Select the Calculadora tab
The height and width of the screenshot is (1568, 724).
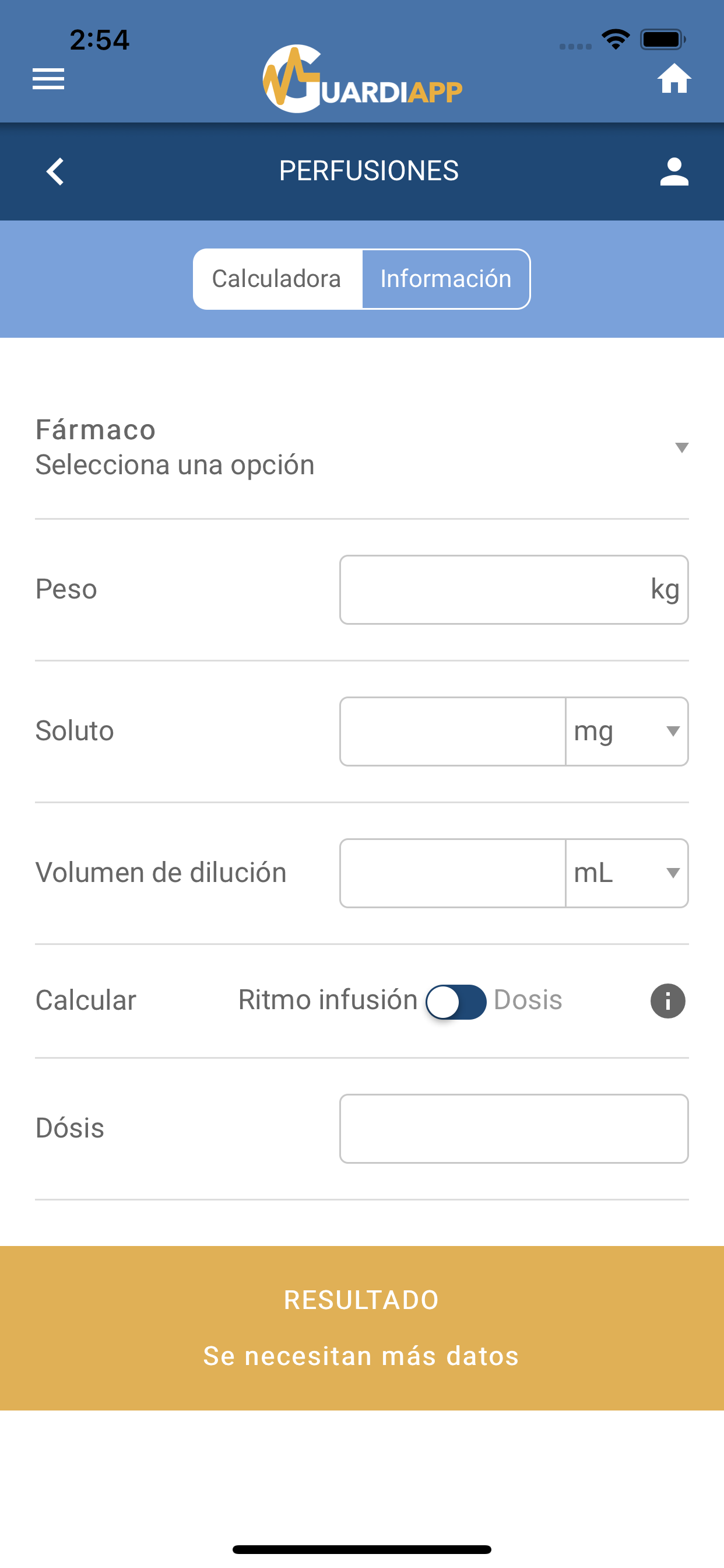(276, 278)
